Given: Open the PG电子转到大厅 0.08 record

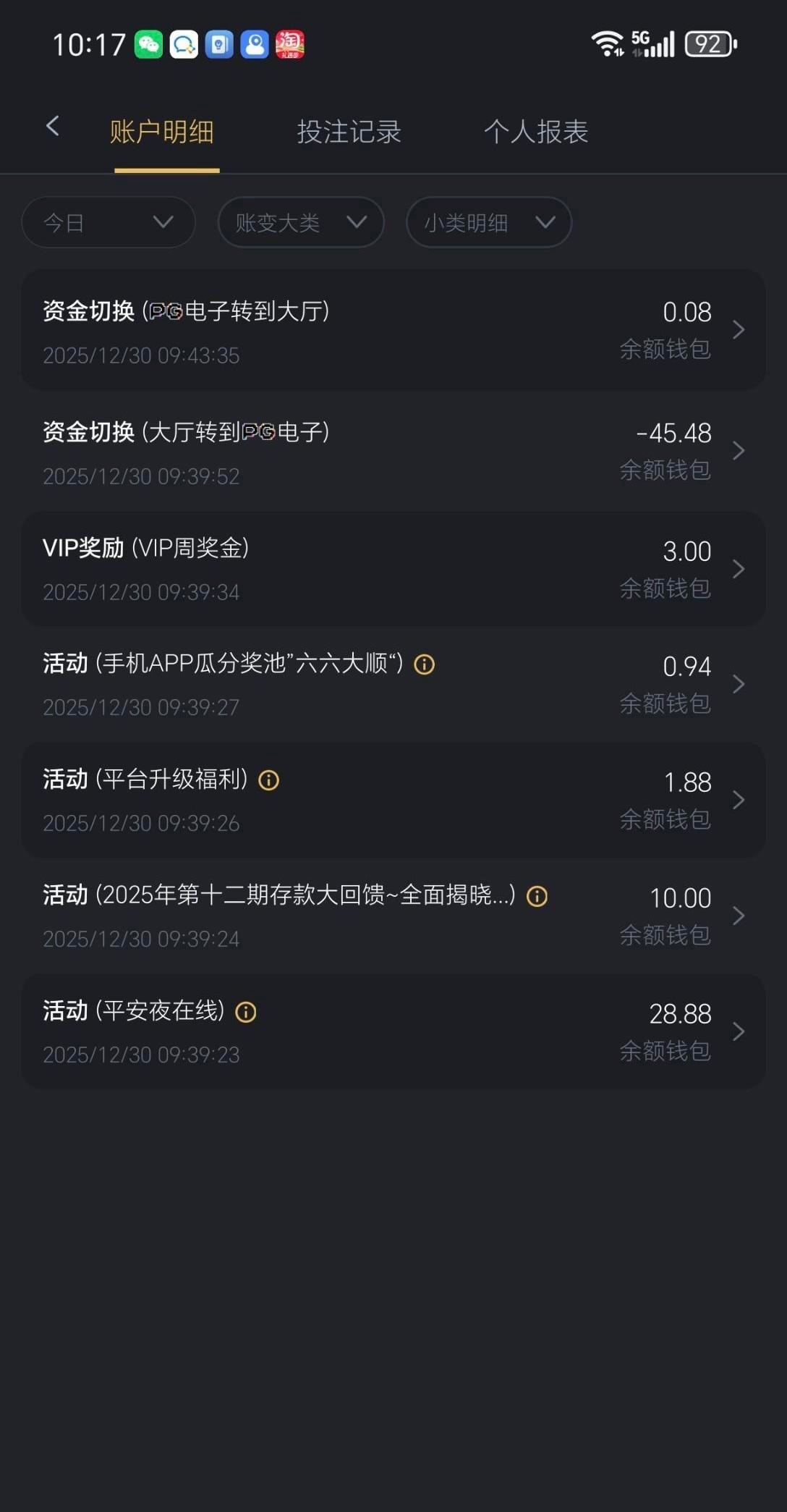Looking at the screenshot, I should (x=393, y=331).
